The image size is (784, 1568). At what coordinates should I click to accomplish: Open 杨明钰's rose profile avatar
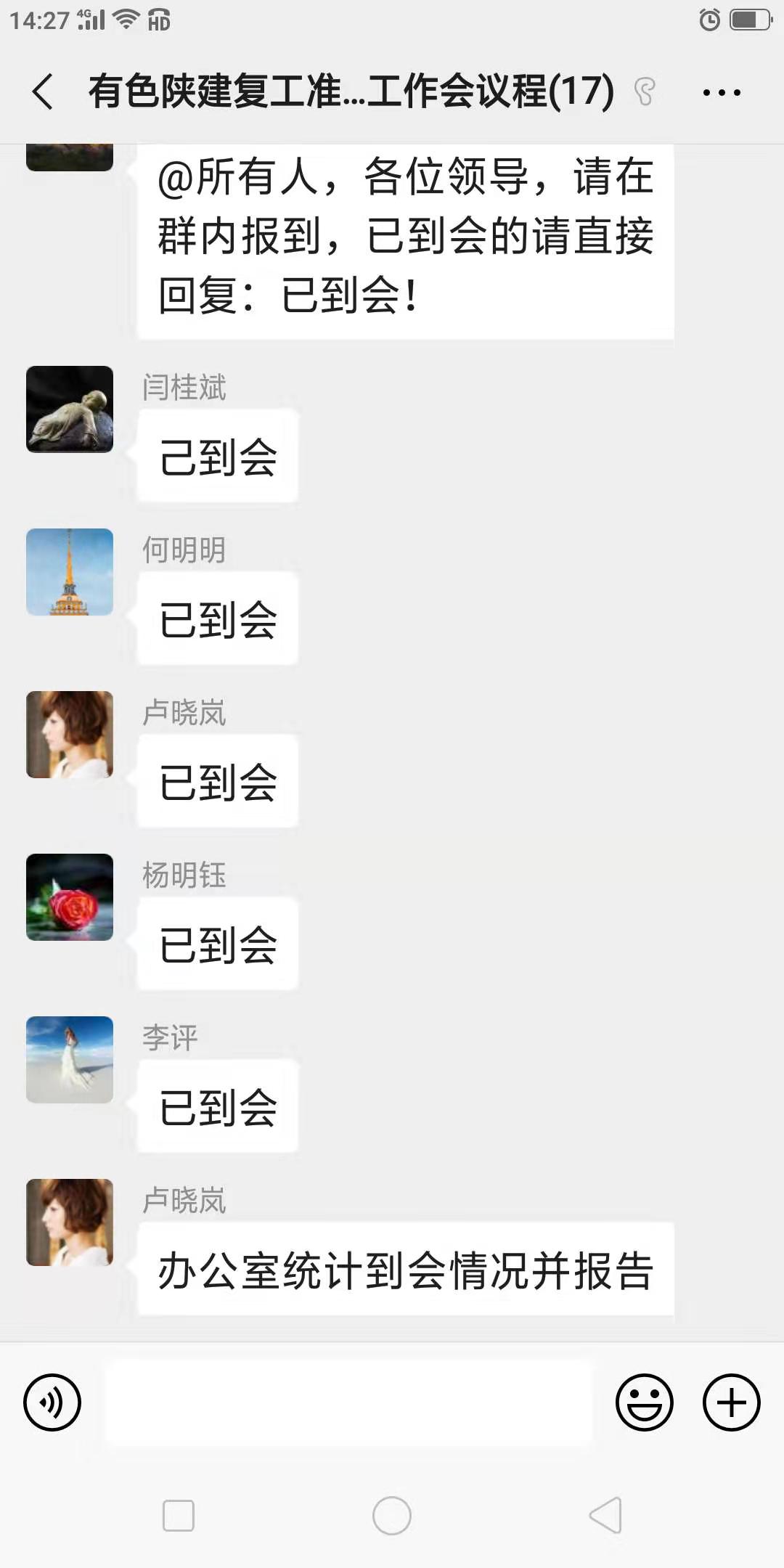coord(70,897)
